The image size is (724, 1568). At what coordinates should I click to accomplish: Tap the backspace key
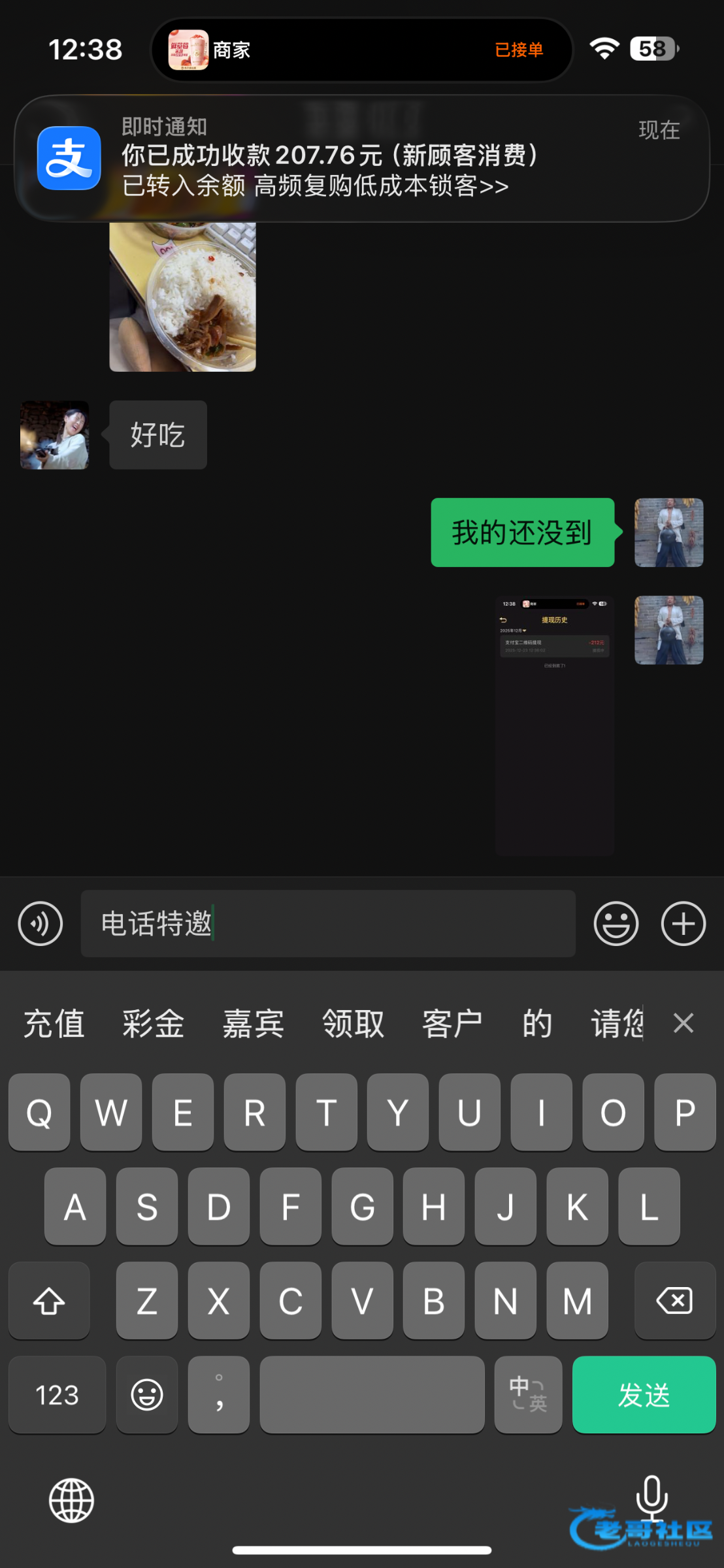point(674,1301)
